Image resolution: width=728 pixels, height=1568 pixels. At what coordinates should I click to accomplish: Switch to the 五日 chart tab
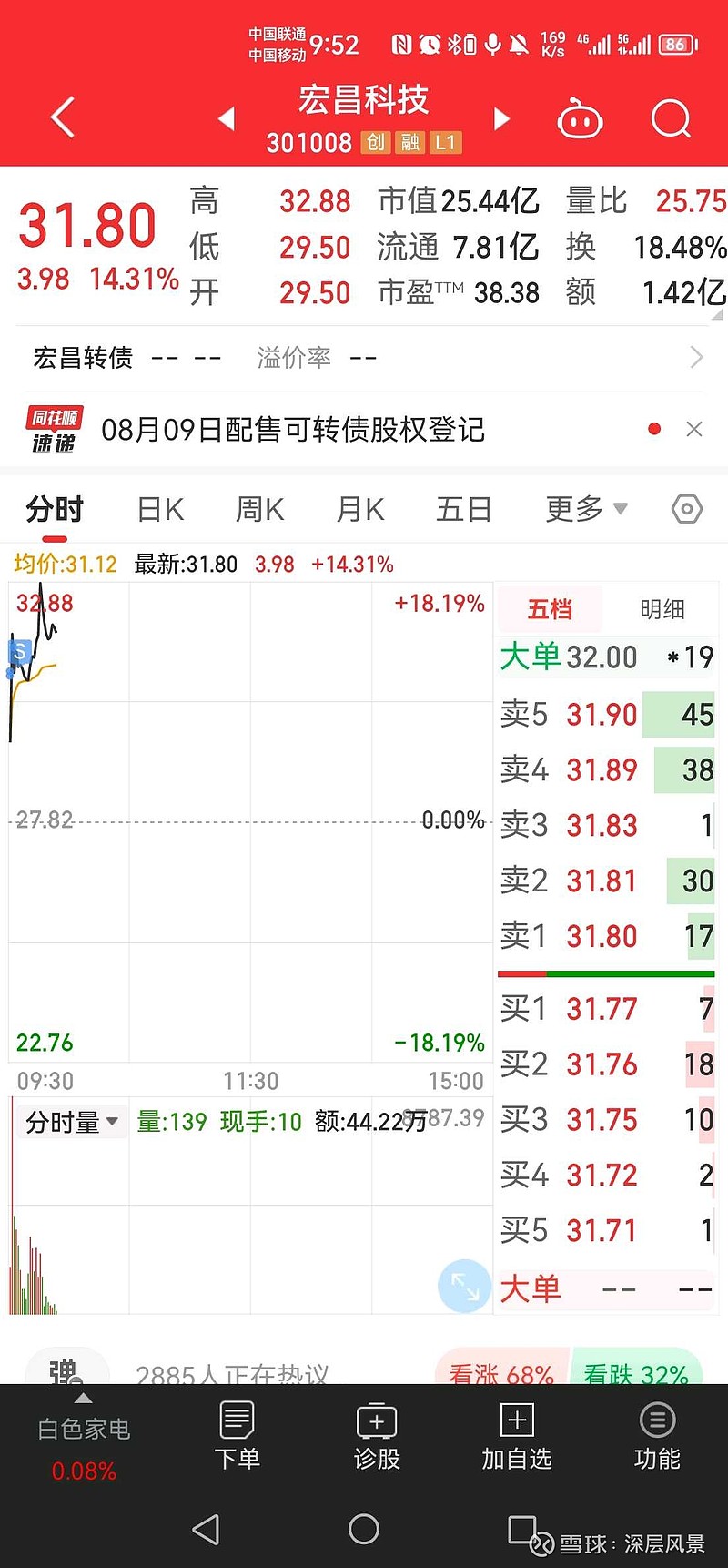[464, 510]
